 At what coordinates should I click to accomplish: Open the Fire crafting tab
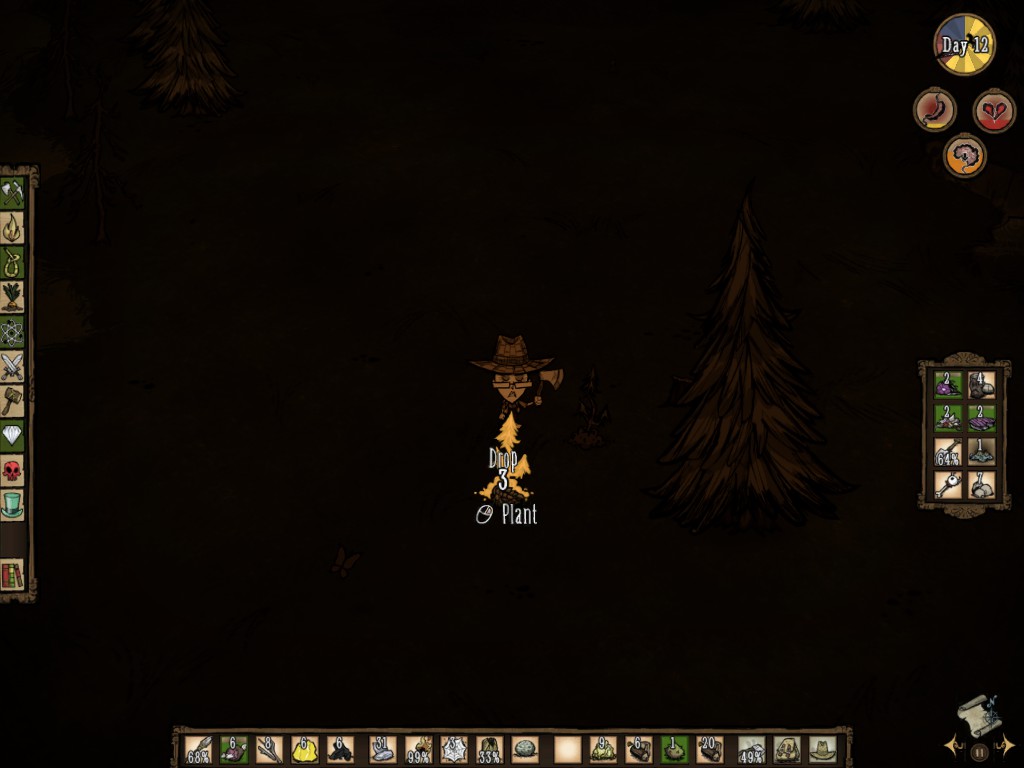point(12,227)
